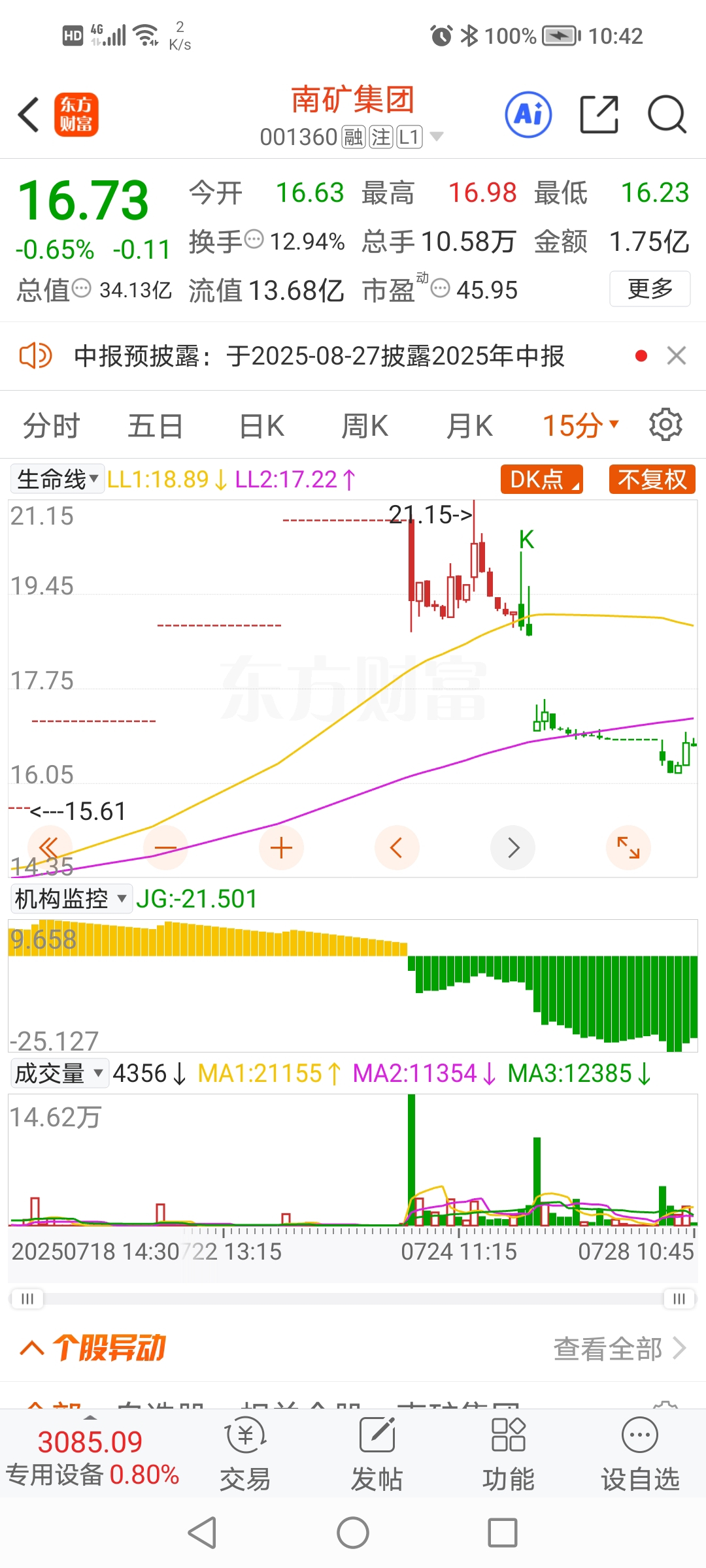Toggle the DK点 button
The image size is (706, 1568).
pyautogui.click(x=541, y=480)
